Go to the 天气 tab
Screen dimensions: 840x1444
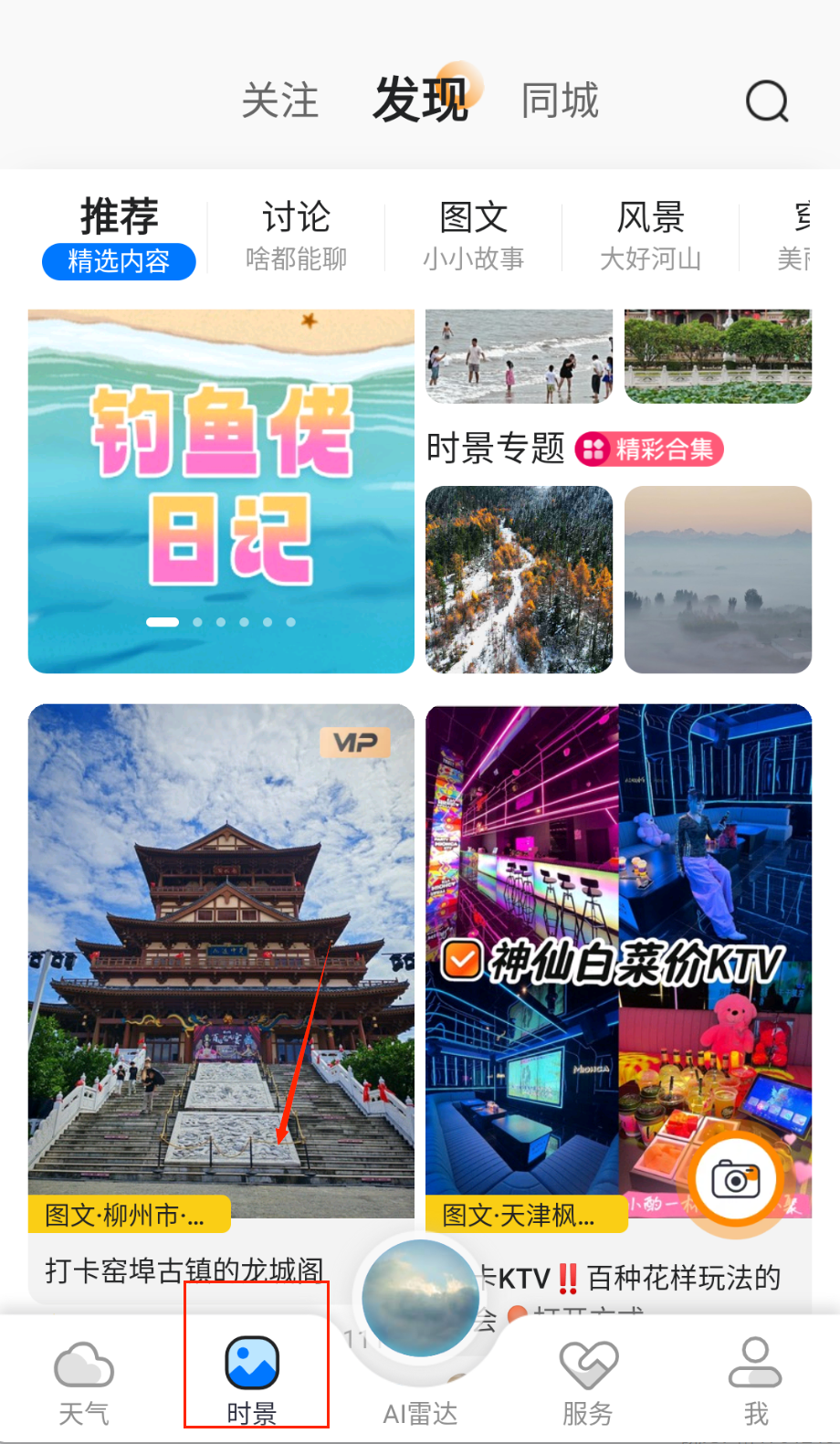[84, 1382]
